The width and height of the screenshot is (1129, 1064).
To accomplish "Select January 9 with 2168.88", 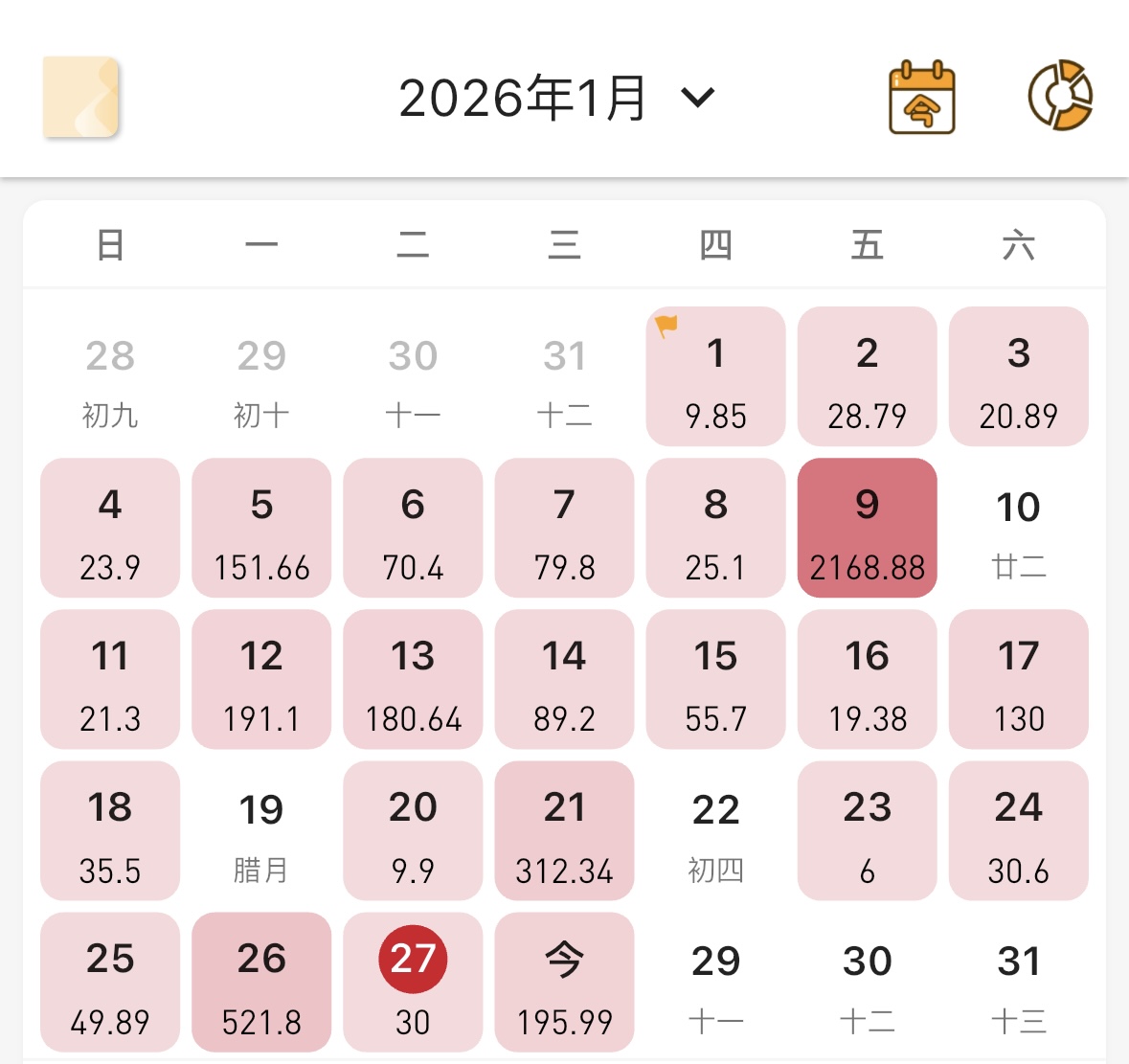I will click(x=867, y=528).
